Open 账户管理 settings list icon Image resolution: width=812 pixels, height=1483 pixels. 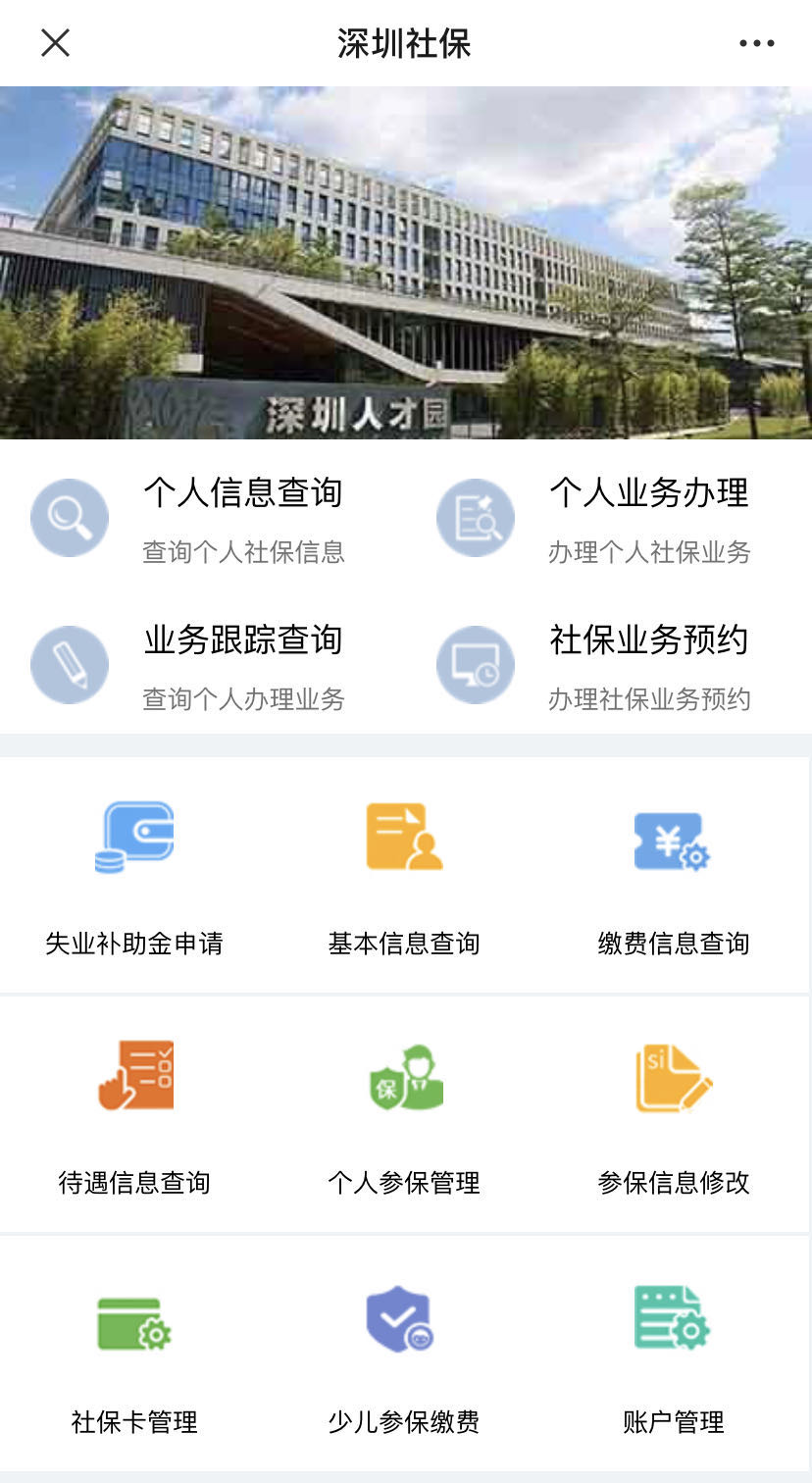pyautogui.click(x=672, y=1318)
